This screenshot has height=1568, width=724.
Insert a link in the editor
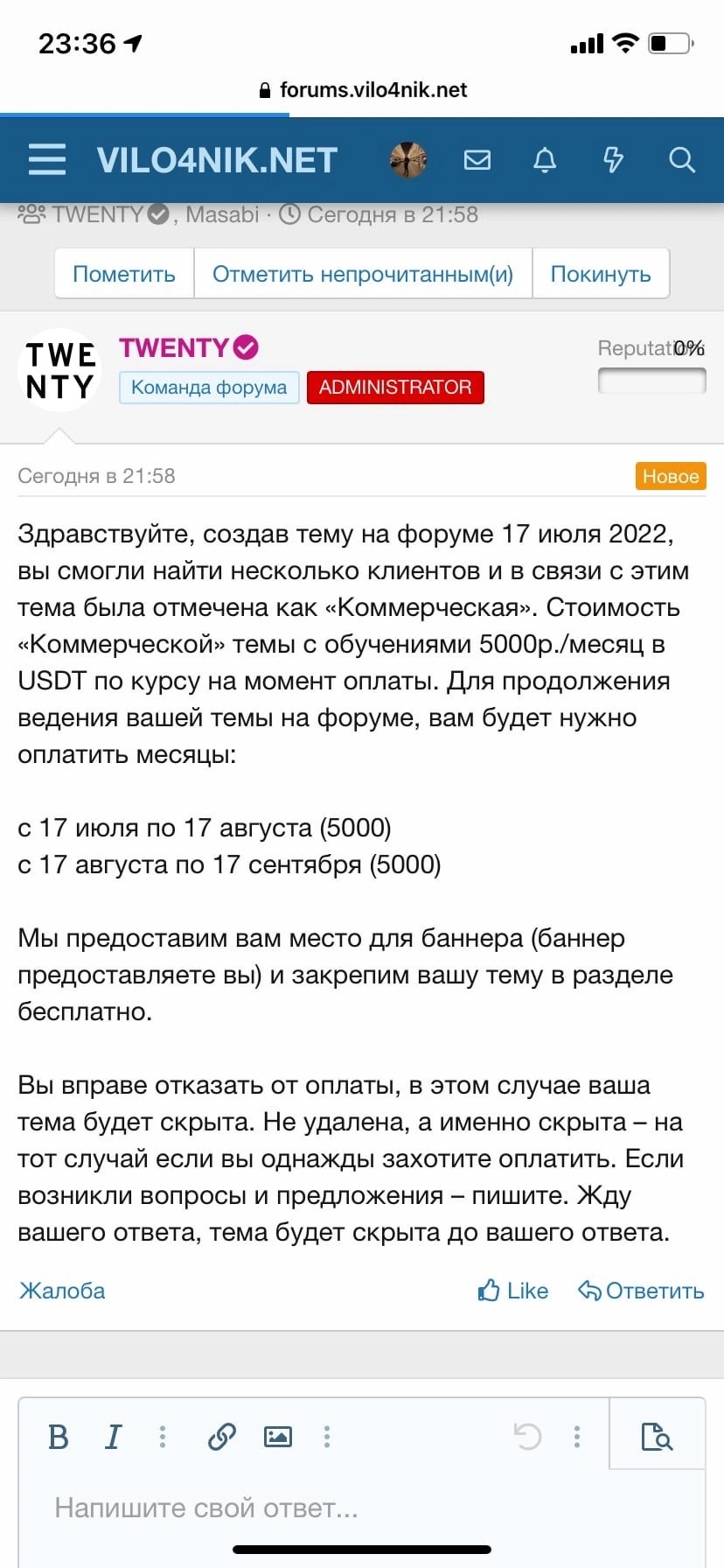click(x=222, y=1437)
